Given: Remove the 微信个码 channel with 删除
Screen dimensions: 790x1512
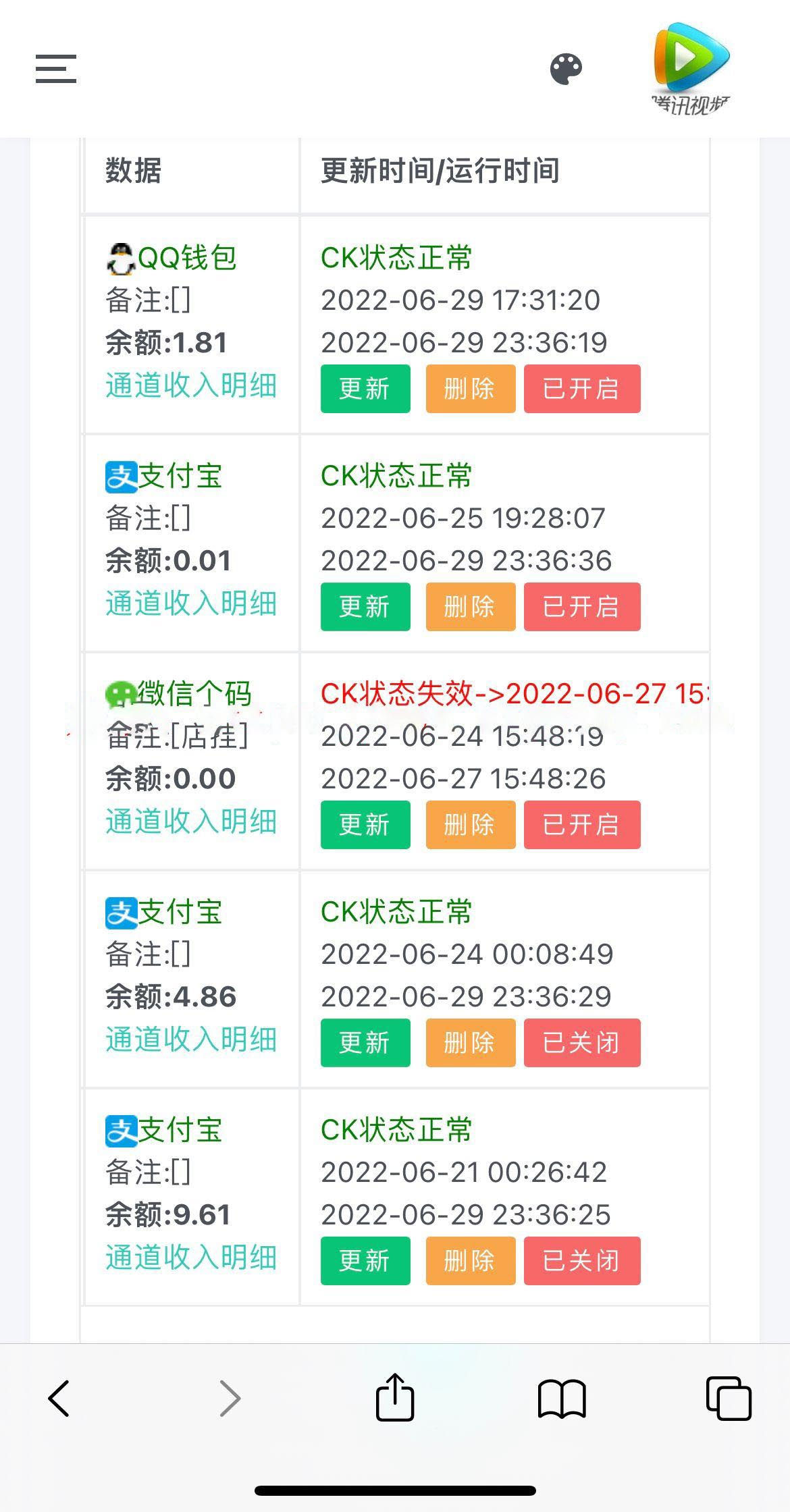Looking at the screenshot, I should (x=470, y=825).
